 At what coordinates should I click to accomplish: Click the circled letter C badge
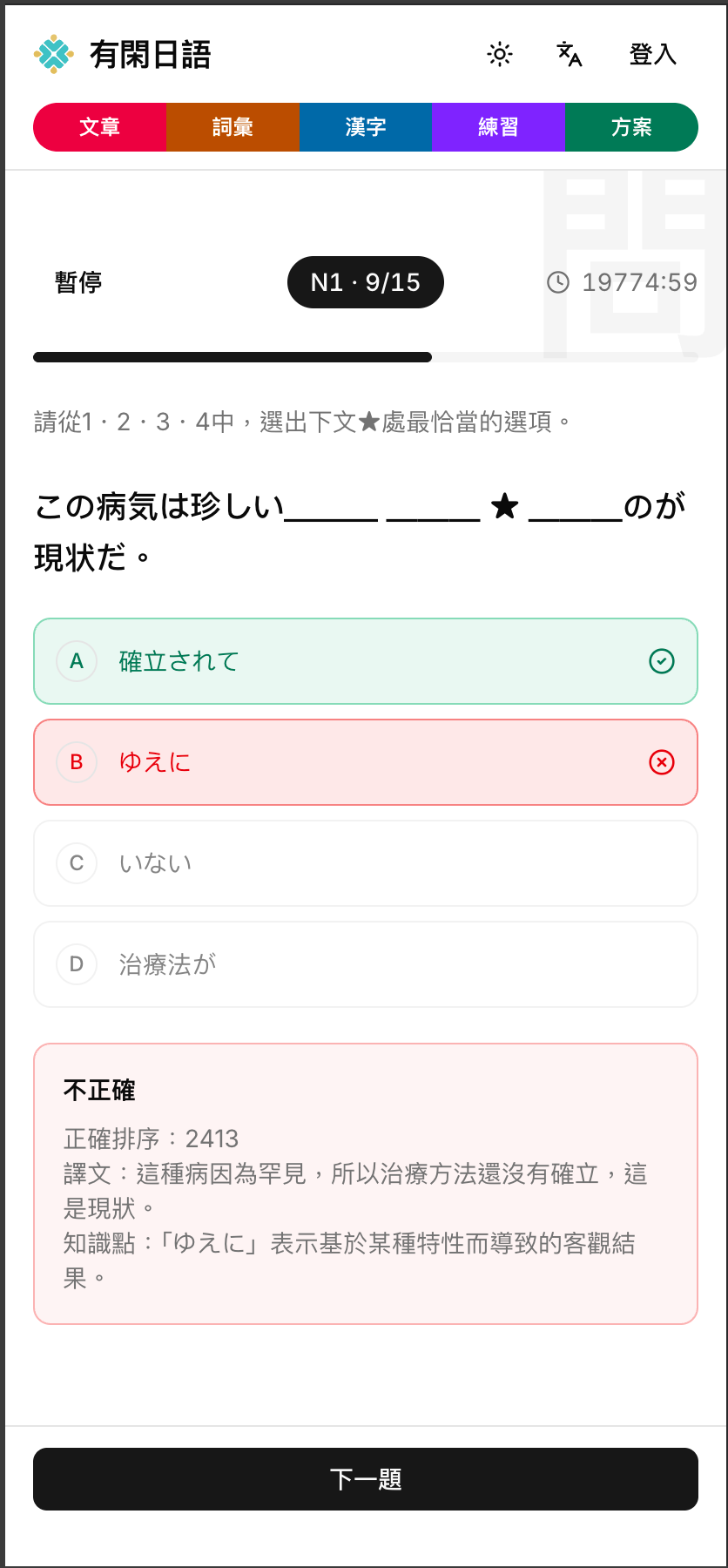pos(76,863)
